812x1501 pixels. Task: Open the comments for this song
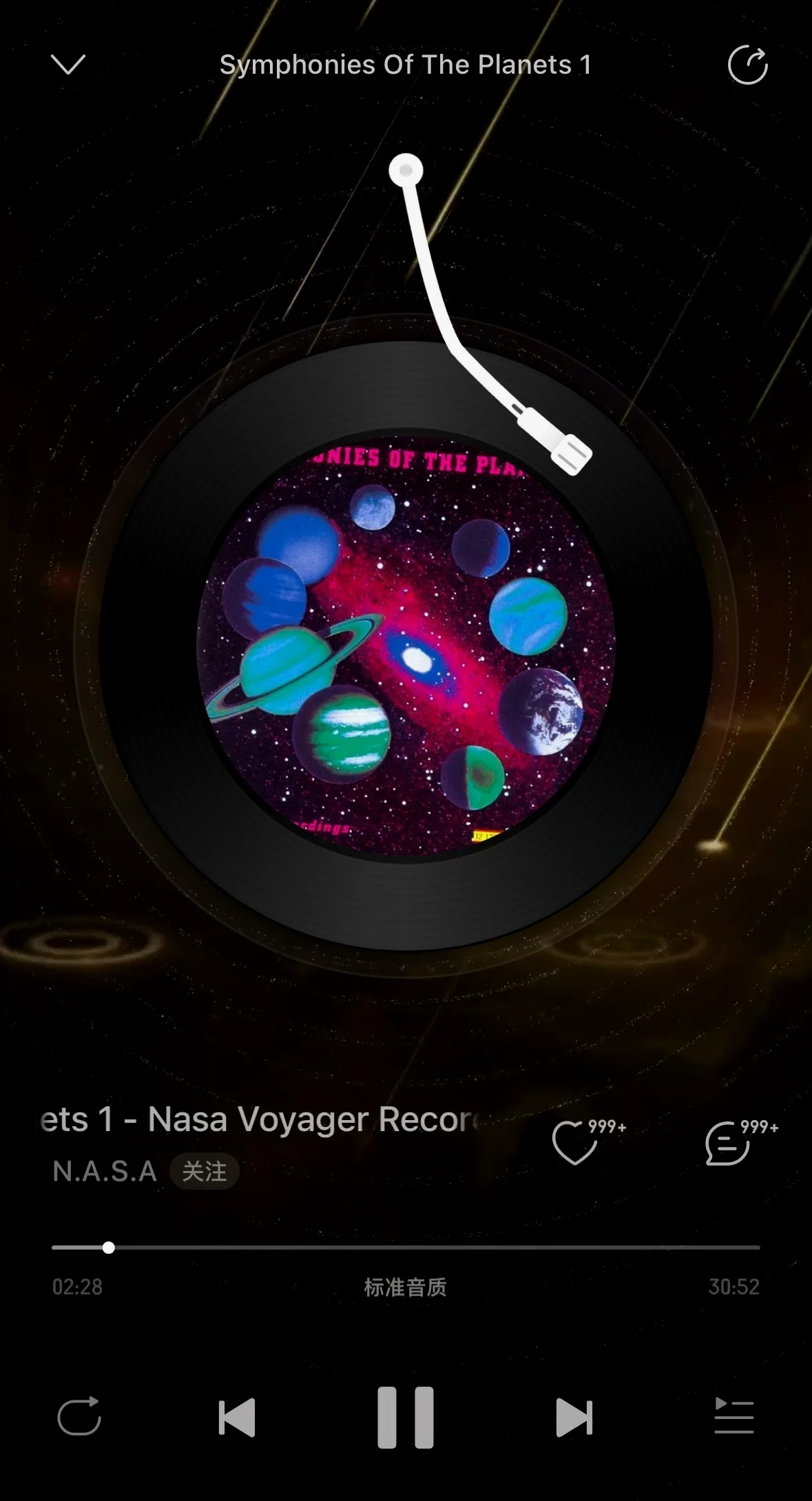[728, 1143]
